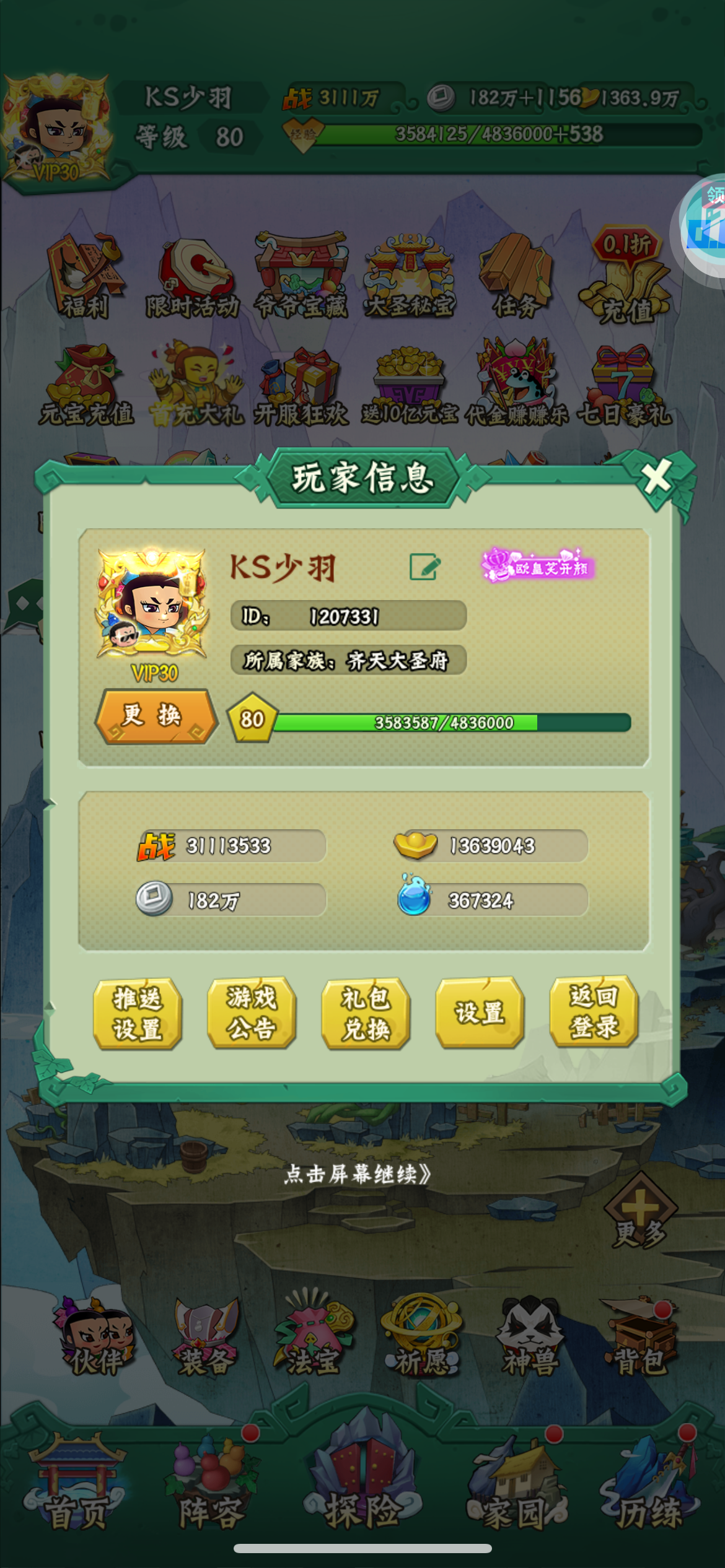725x1568 pixels.
Task: Open the 法宝 menu
Action: click(314, 1336)
